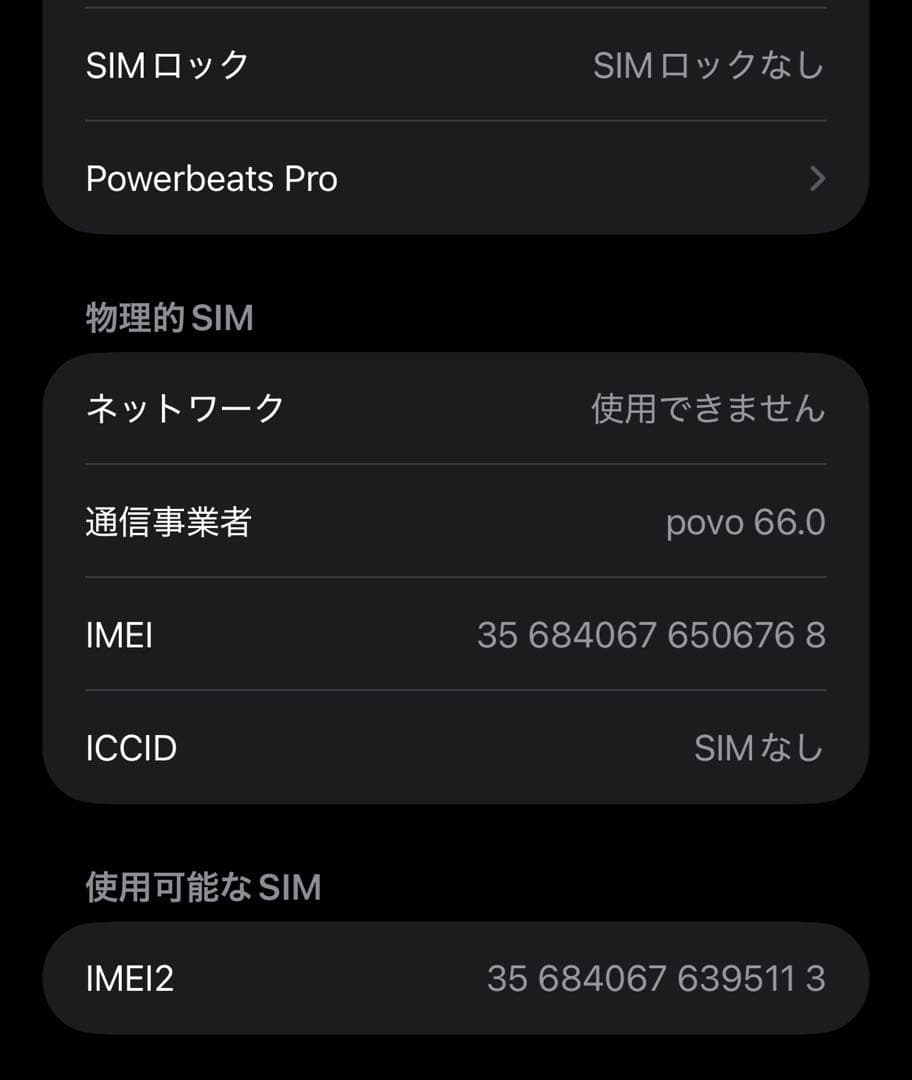Select the IMEI row
The image size is (912, 1080).
pos(456,635)
